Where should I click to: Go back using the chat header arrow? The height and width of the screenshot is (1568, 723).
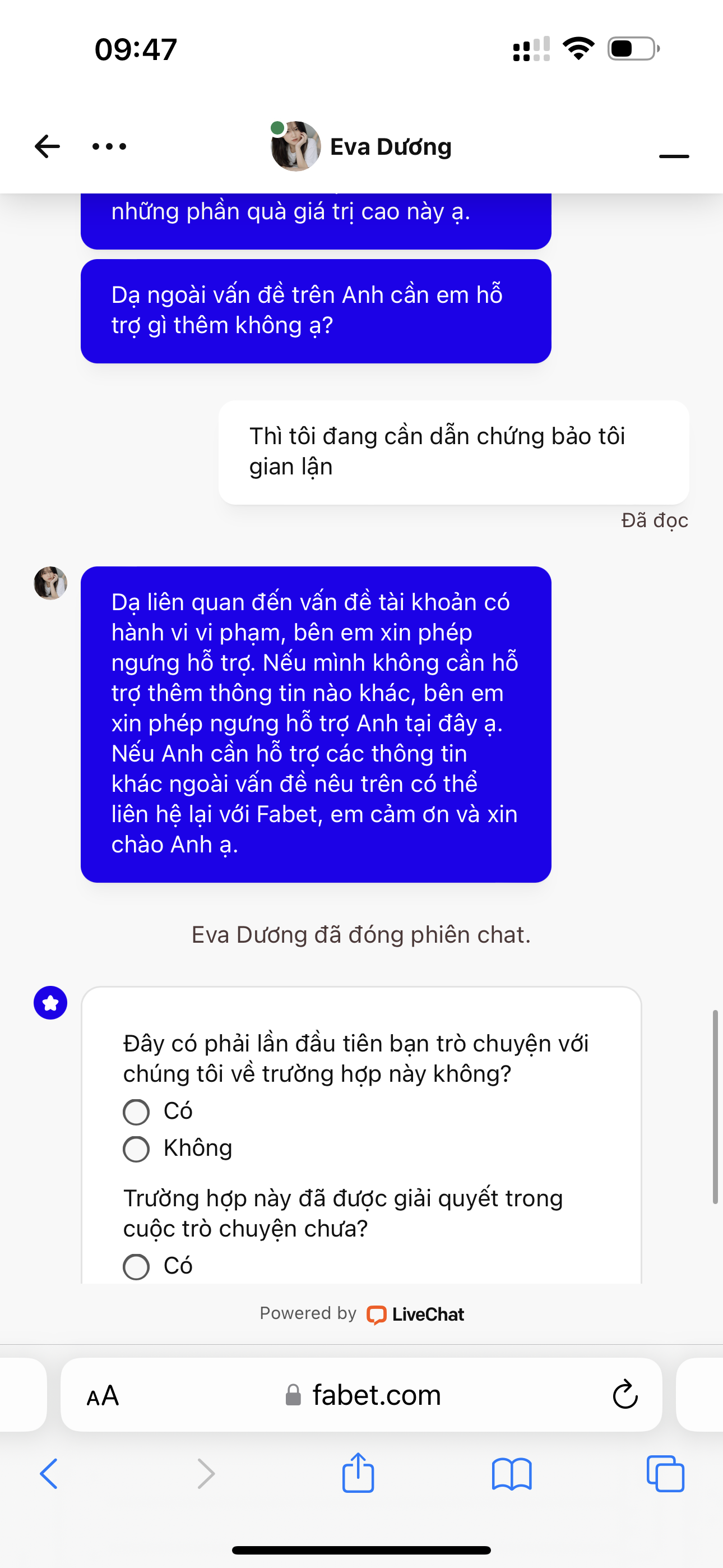coord(47,146)
